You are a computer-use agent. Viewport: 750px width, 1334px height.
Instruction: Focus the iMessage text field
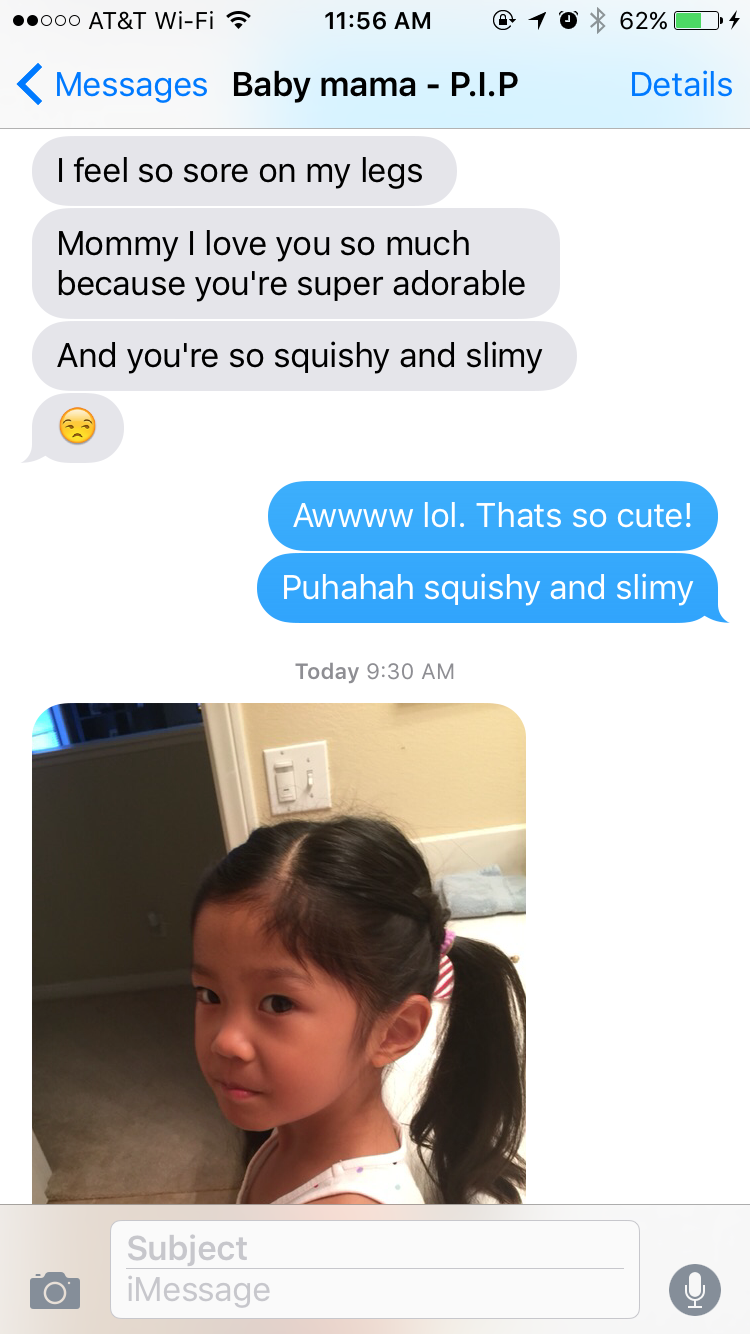pyautogui.click(x=375, y=1291)
